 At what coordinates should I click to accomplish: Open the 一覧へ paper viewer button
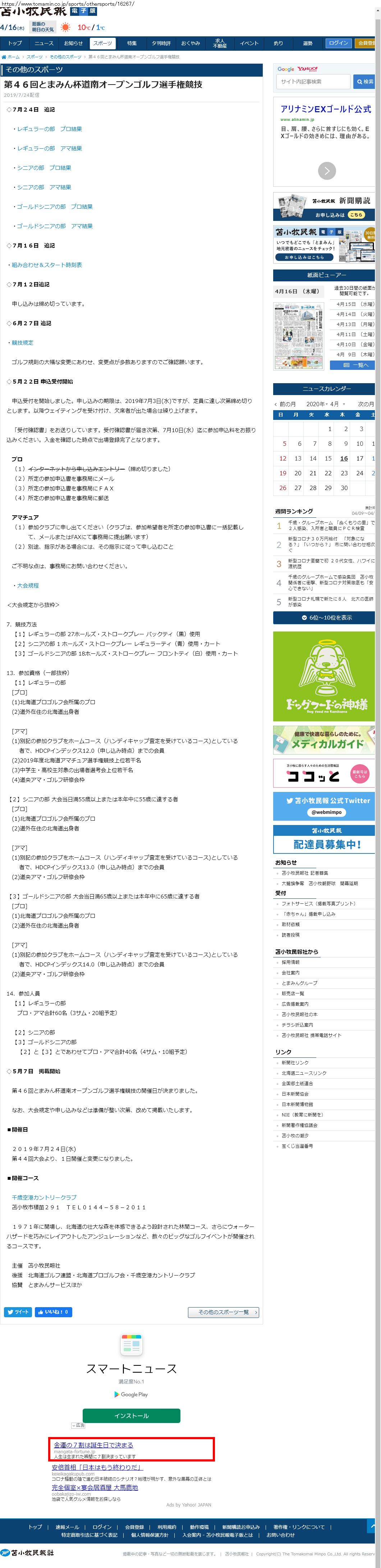[355, 365]
